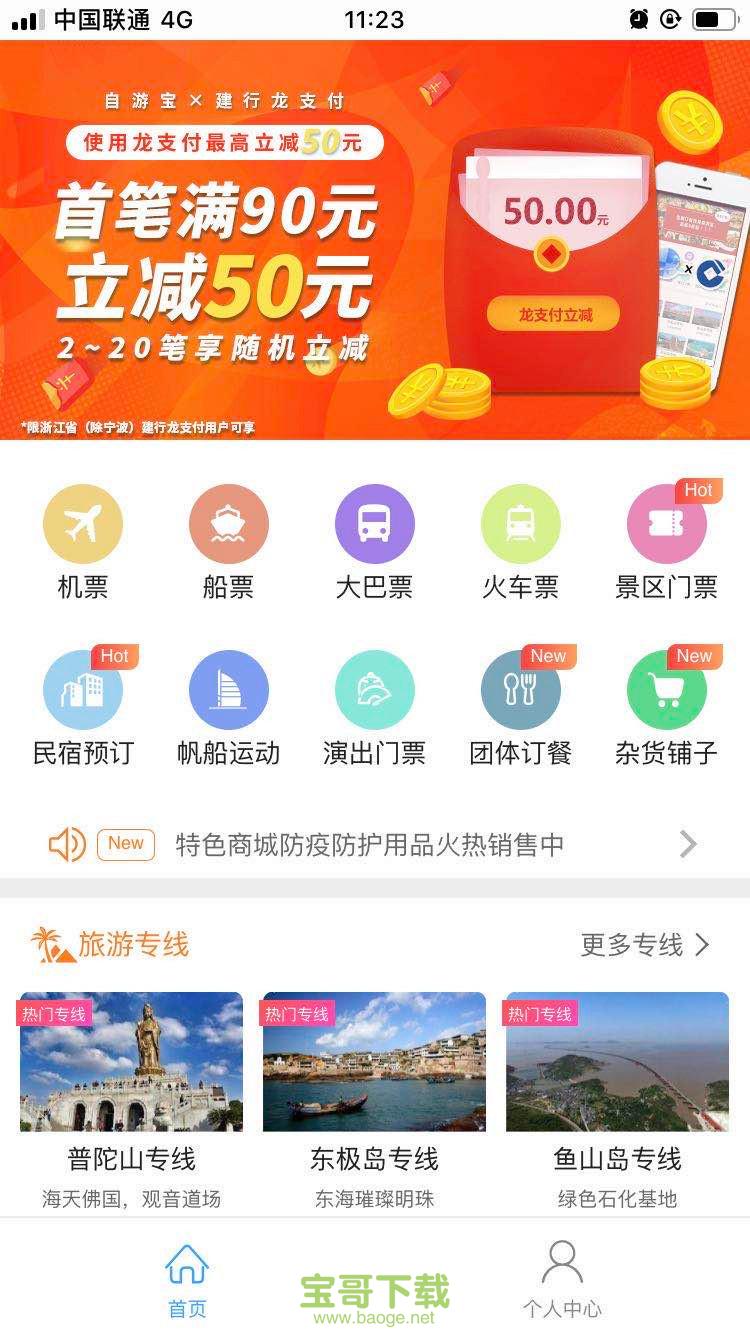This screenshot has width=750, height=1334.
Task: Open the 演出门票 show tickets icon
Action: (374, 688)
